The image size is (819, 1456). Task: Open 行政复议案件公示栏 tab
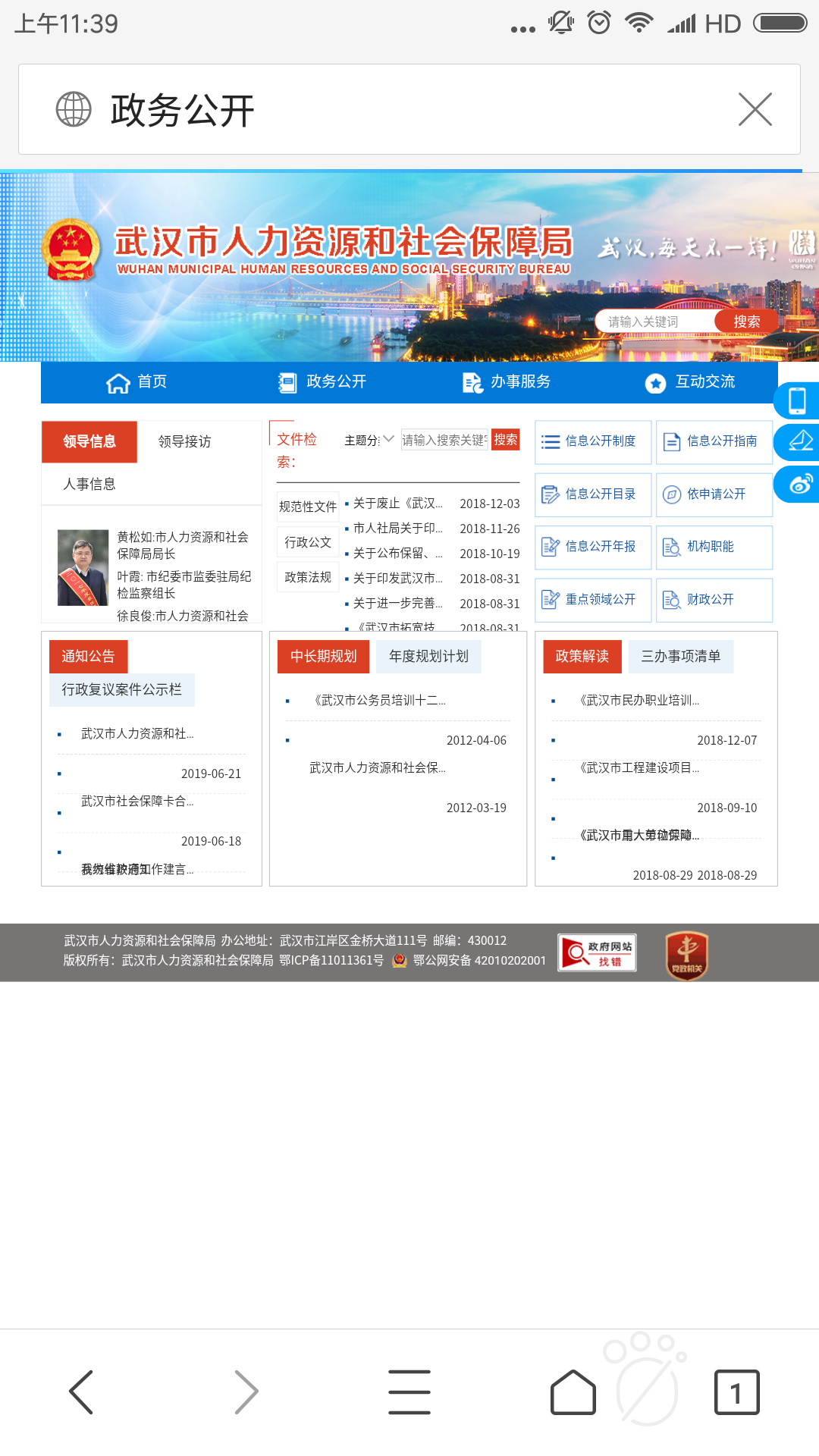(x=122, y=689)
